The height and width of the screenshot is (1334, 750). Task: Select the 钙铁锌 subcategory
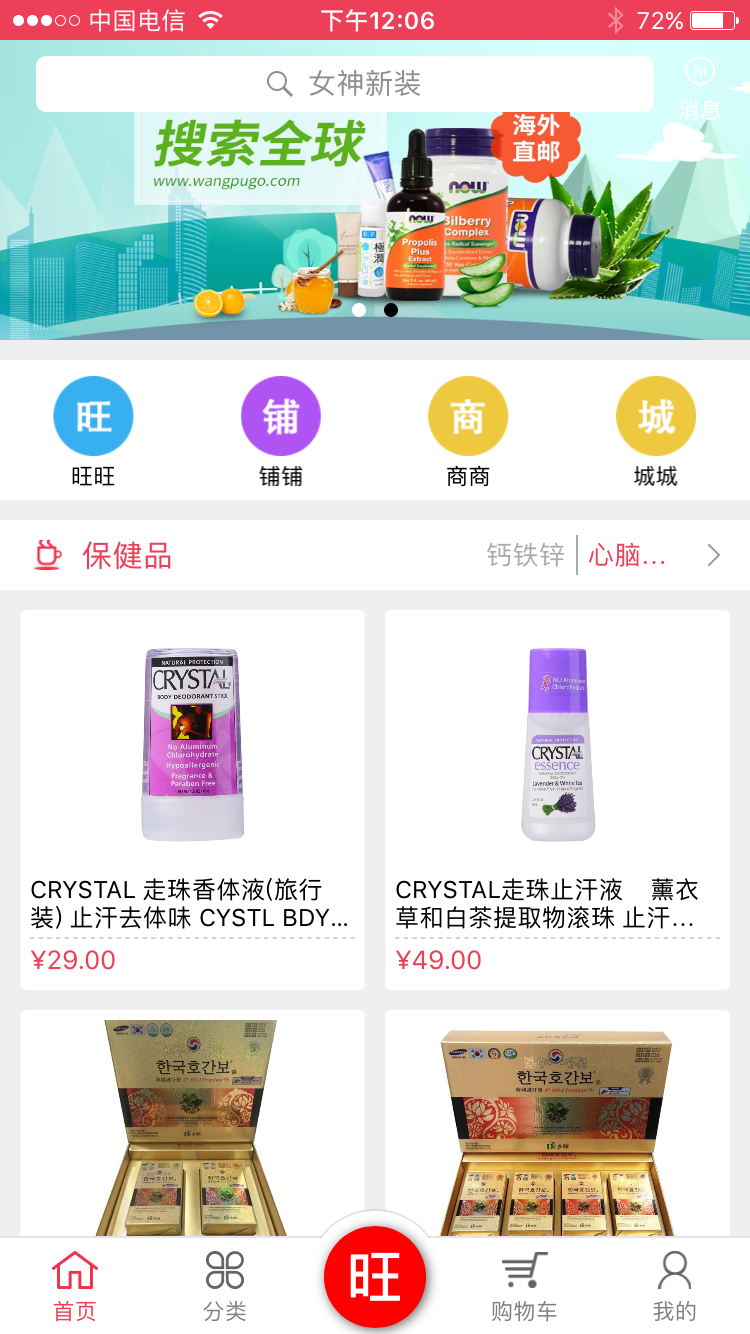(526, 555)
